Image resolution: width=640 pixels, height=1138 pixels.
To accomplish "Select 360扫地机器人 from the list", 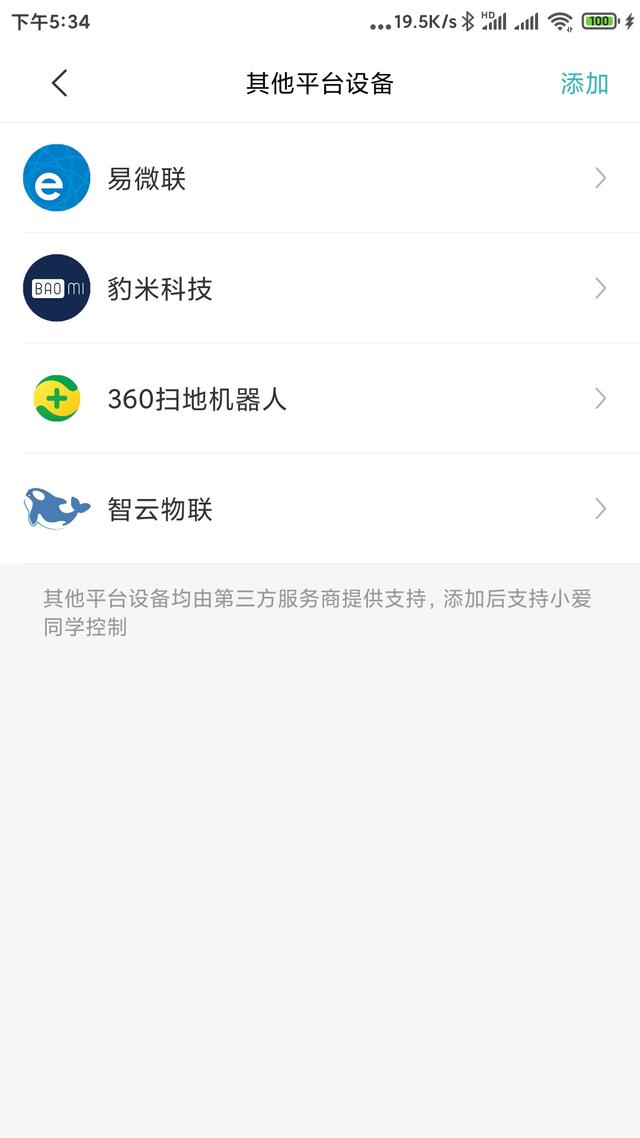I will 320,398.
